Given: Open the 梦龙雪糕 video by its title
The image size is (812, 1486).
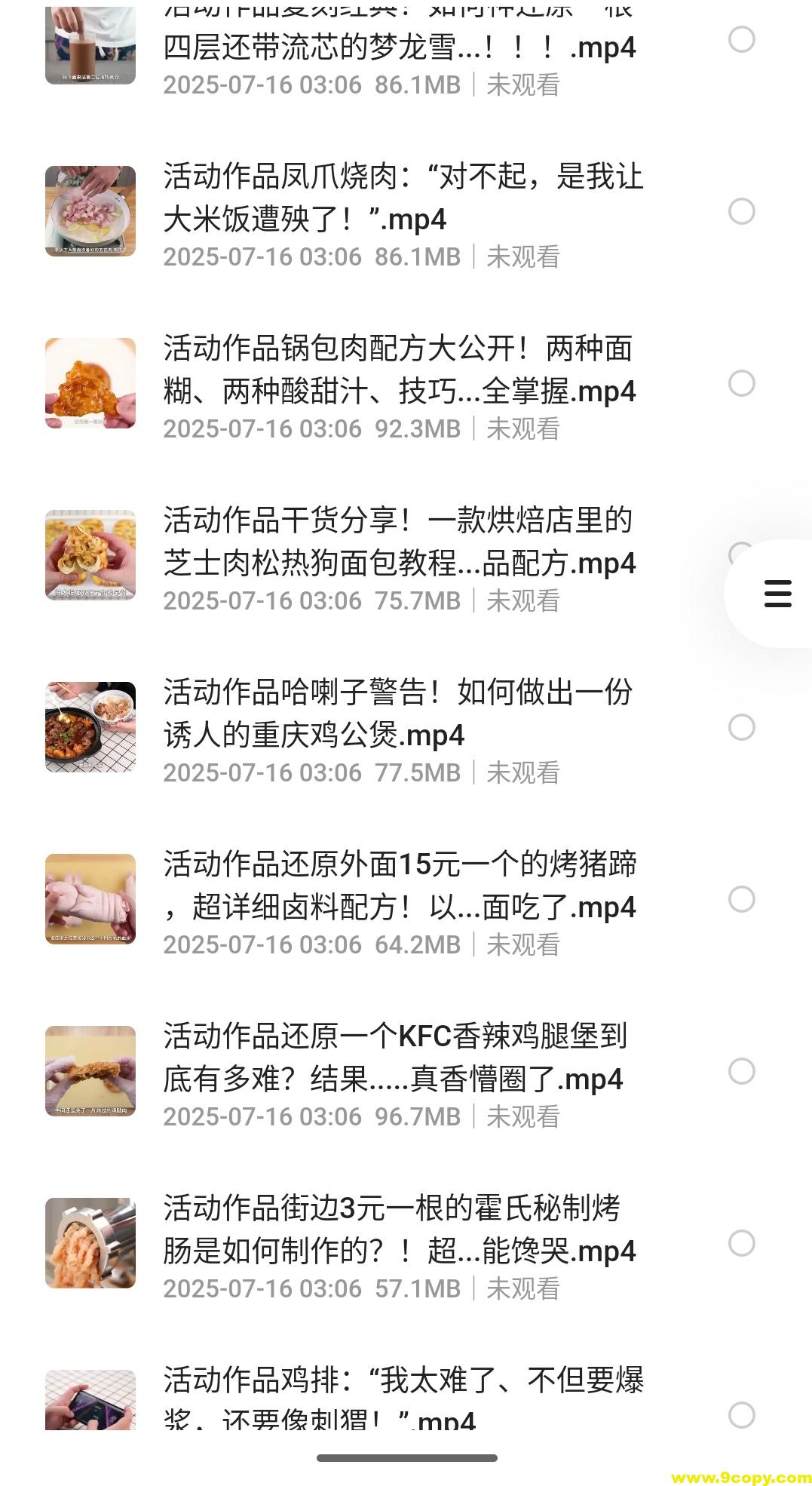Looking at the screenshot, I should click(400, 45).
